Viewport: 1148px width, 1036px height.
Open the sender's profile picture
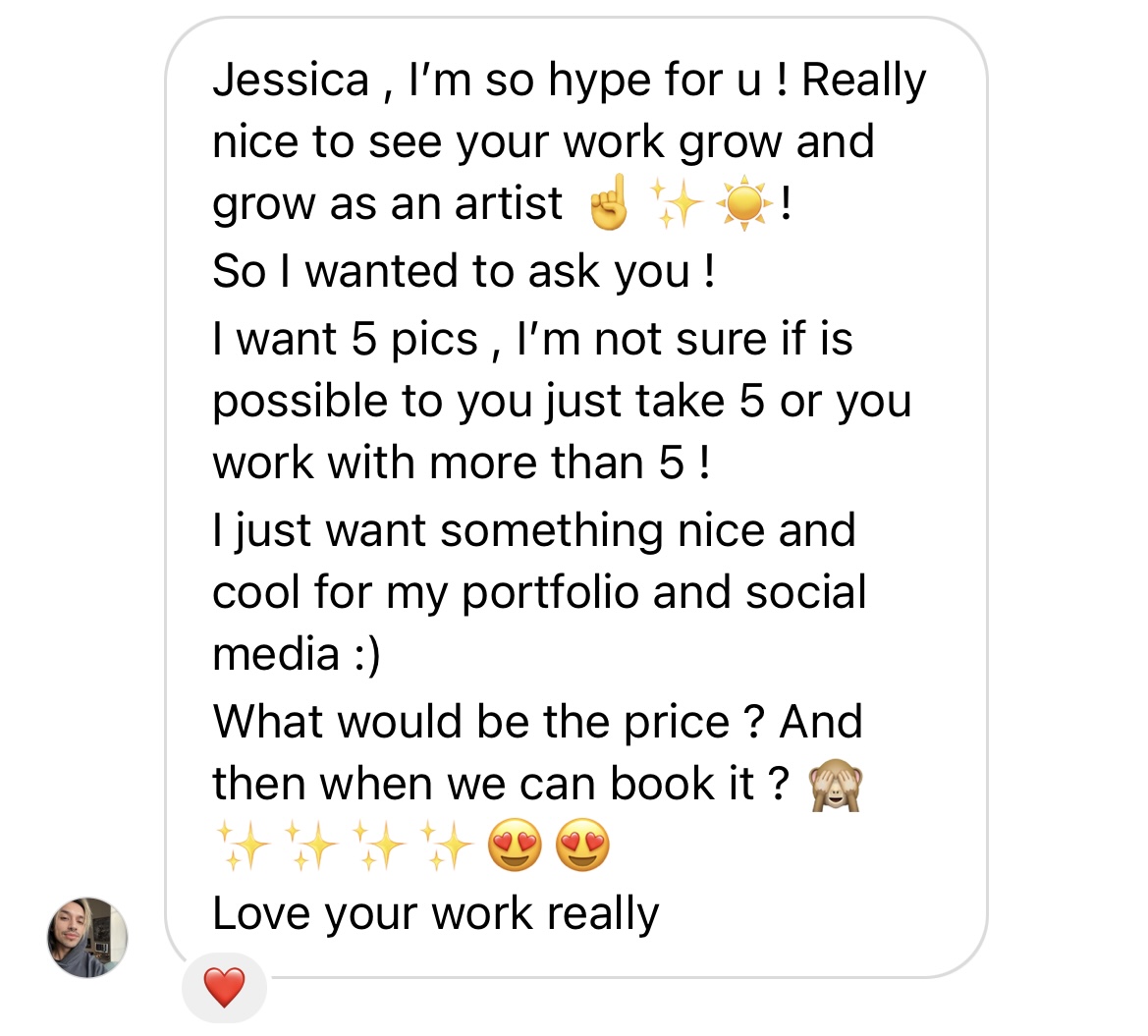[87, 937]
